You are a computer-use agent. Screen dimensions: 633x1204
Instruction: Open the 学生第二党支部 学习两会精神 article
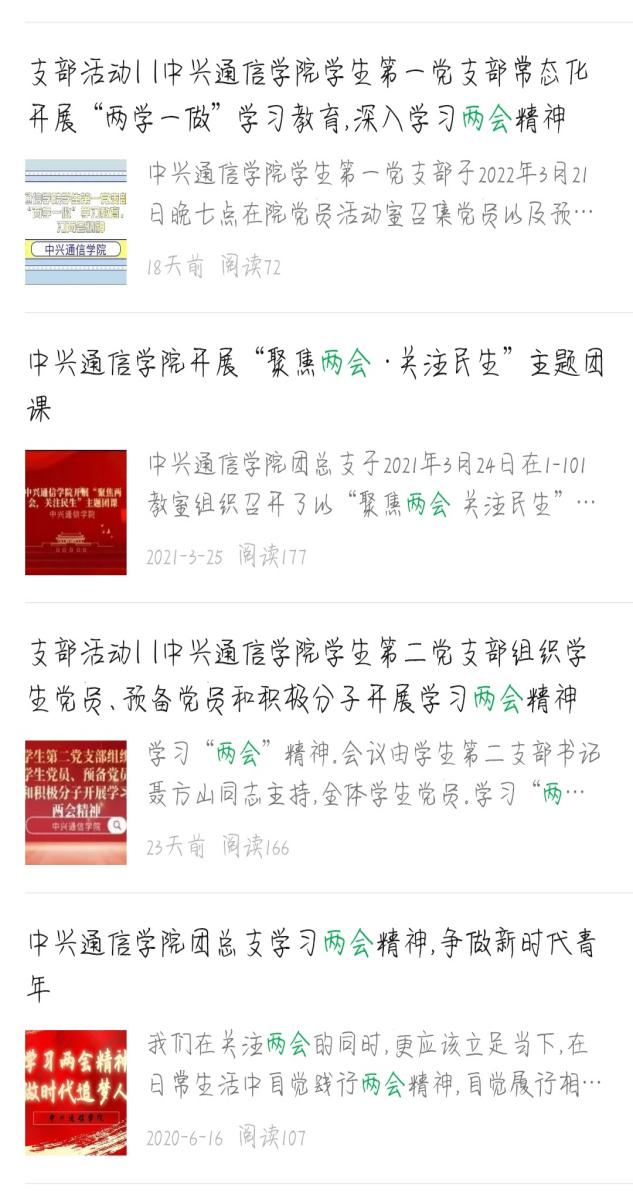(x=316, y=748)
